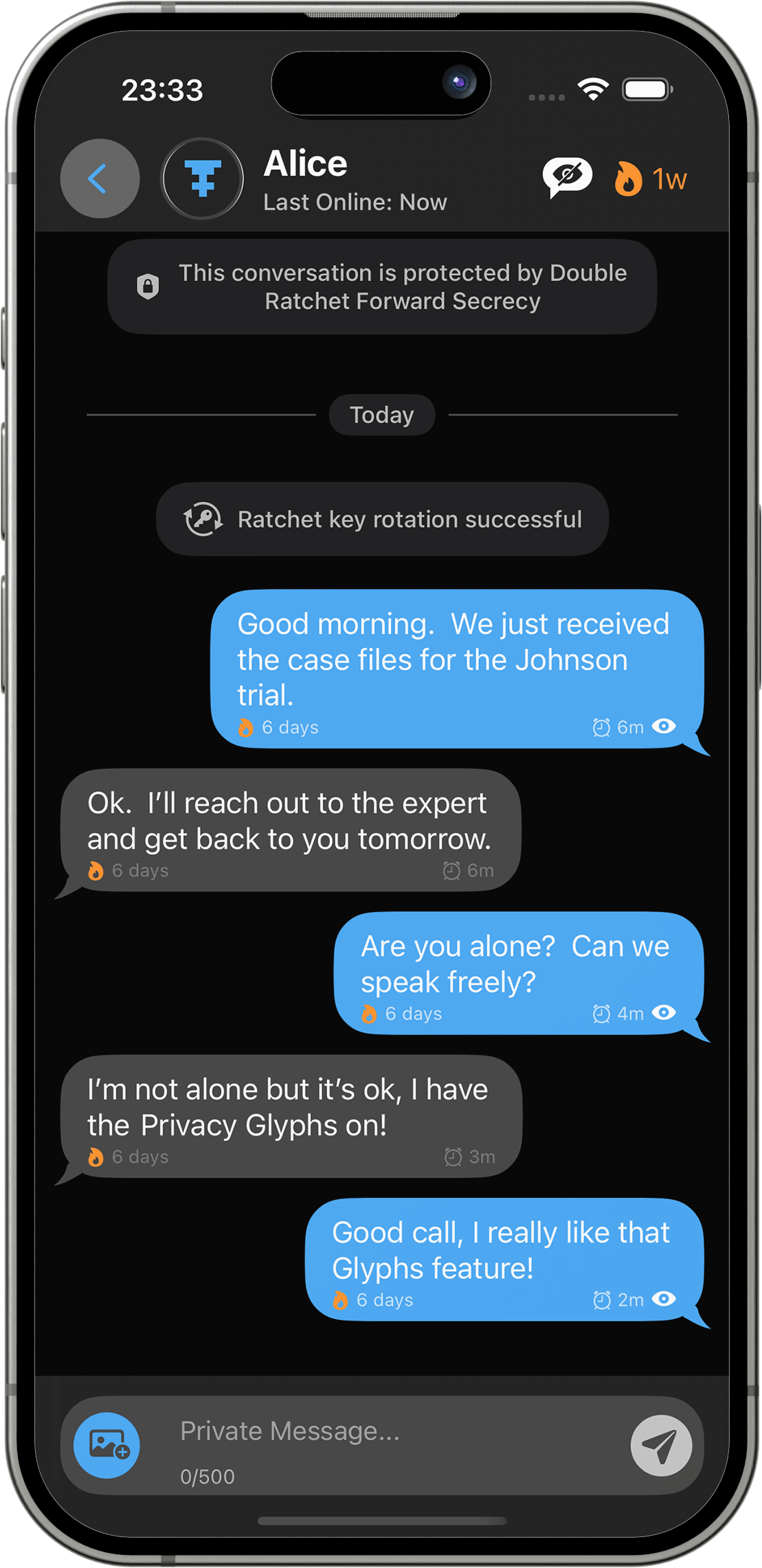Screen dimensions: 762x1568
Task: Go back using the blue arrow button
Action: point(100,179)
